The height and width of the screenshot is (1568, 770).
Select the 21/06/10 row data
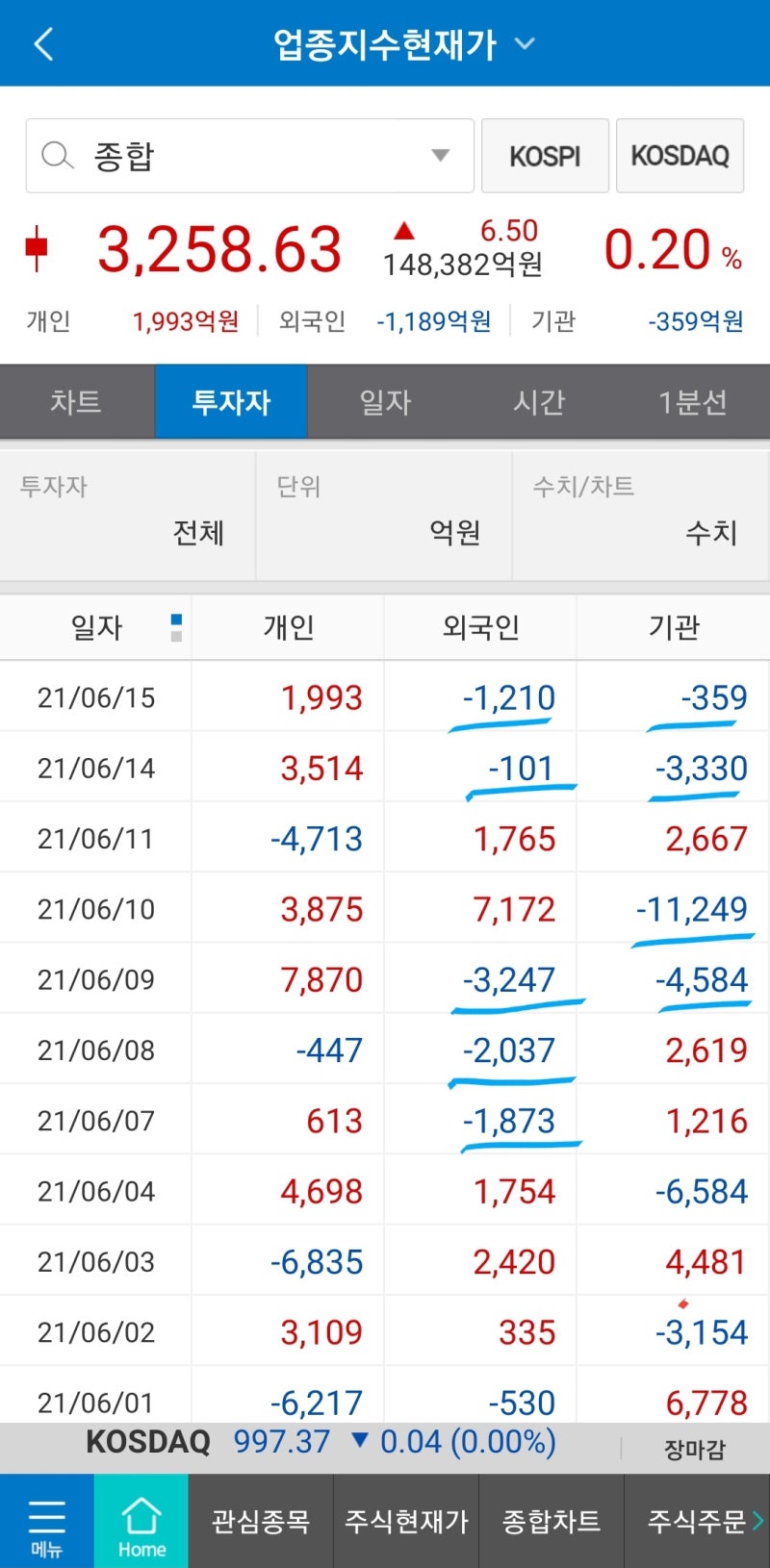click(385, 907)
